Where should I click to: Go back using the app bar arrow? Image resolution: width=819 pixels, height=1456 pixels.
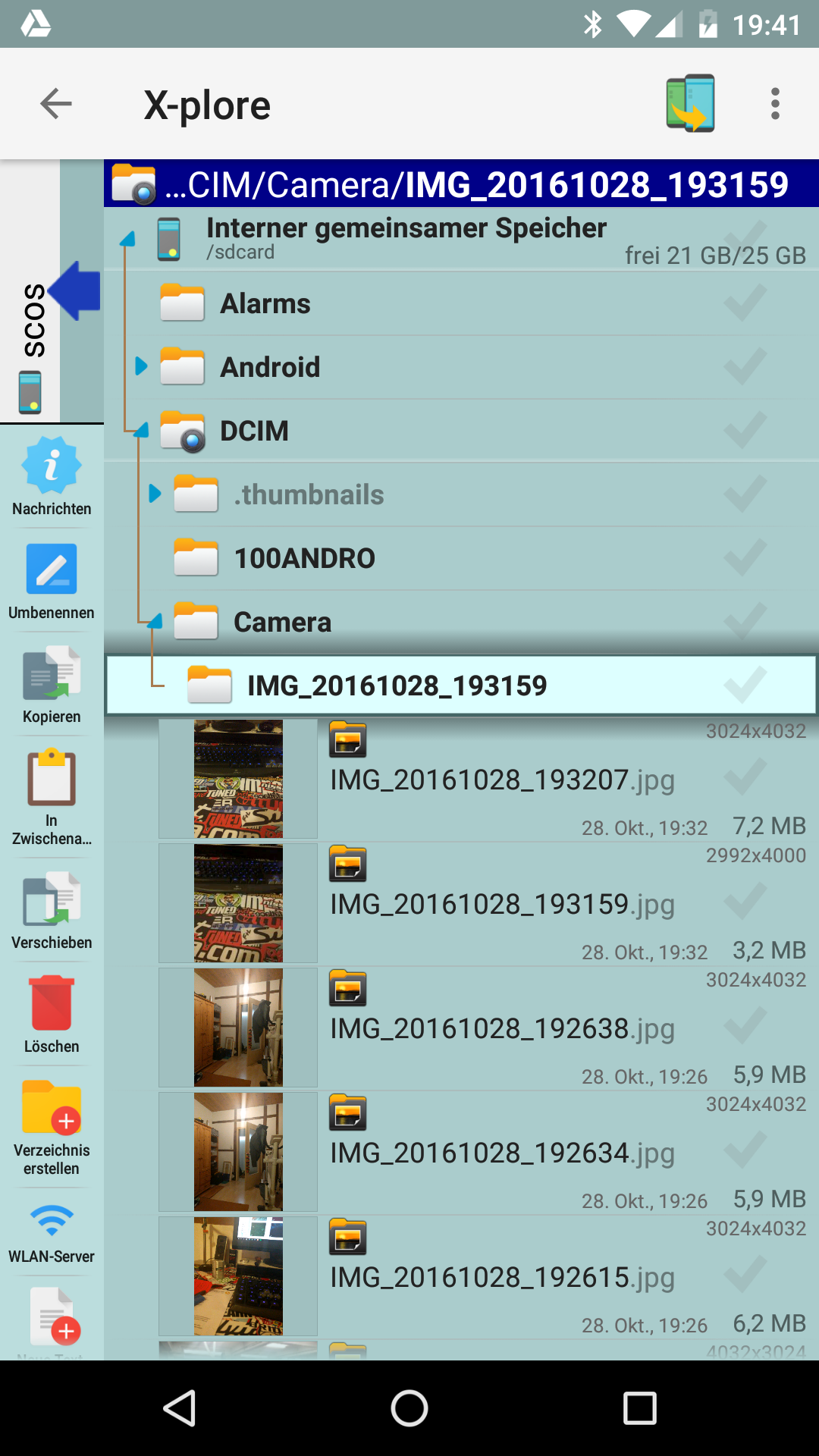pyautogui.click(x=56, y=104)
